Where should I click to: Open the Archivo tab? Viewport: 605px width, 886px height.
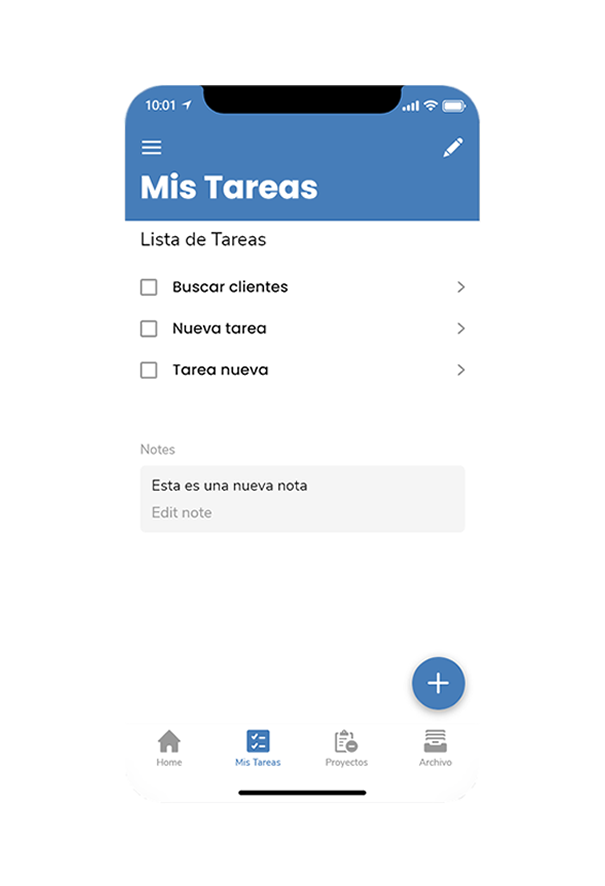(x=435, y=748)
